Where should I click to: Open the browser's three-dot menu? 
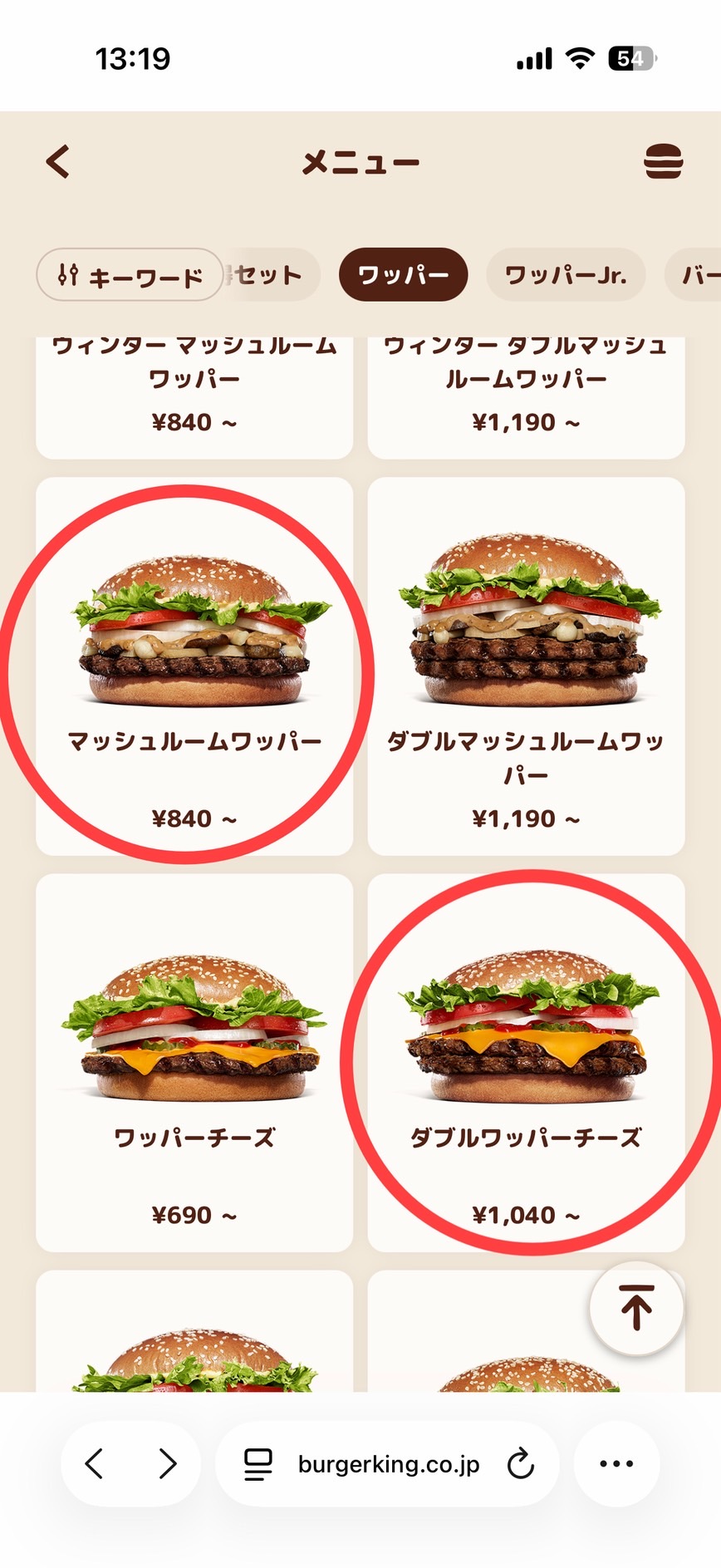(x=616, y=1463)
